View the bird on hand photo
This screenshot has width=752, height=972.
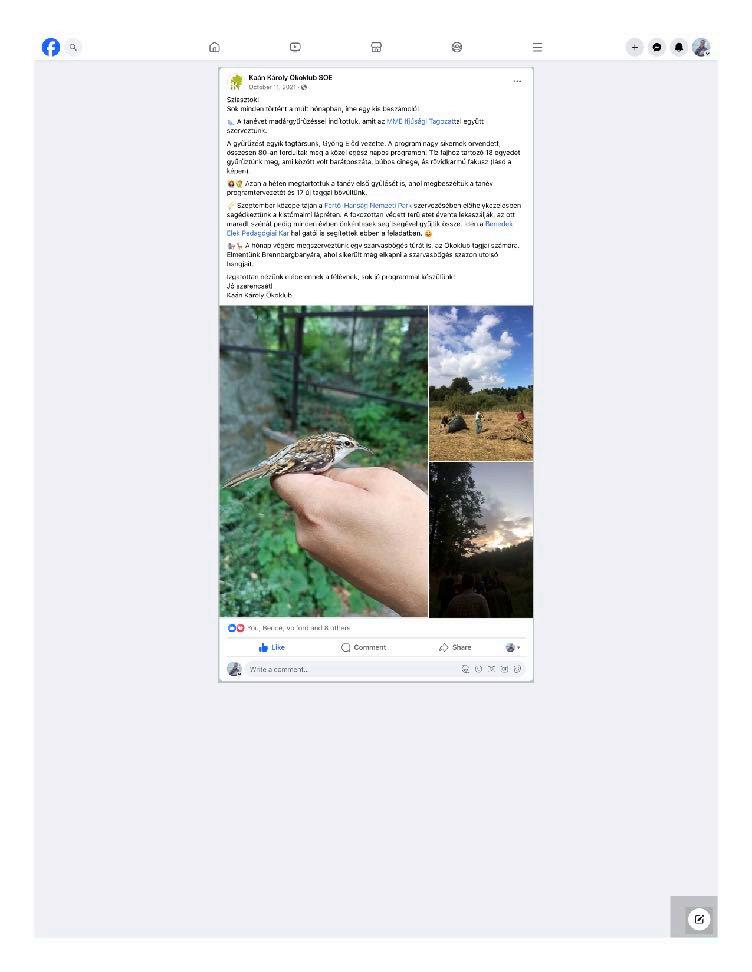point(323,461)
